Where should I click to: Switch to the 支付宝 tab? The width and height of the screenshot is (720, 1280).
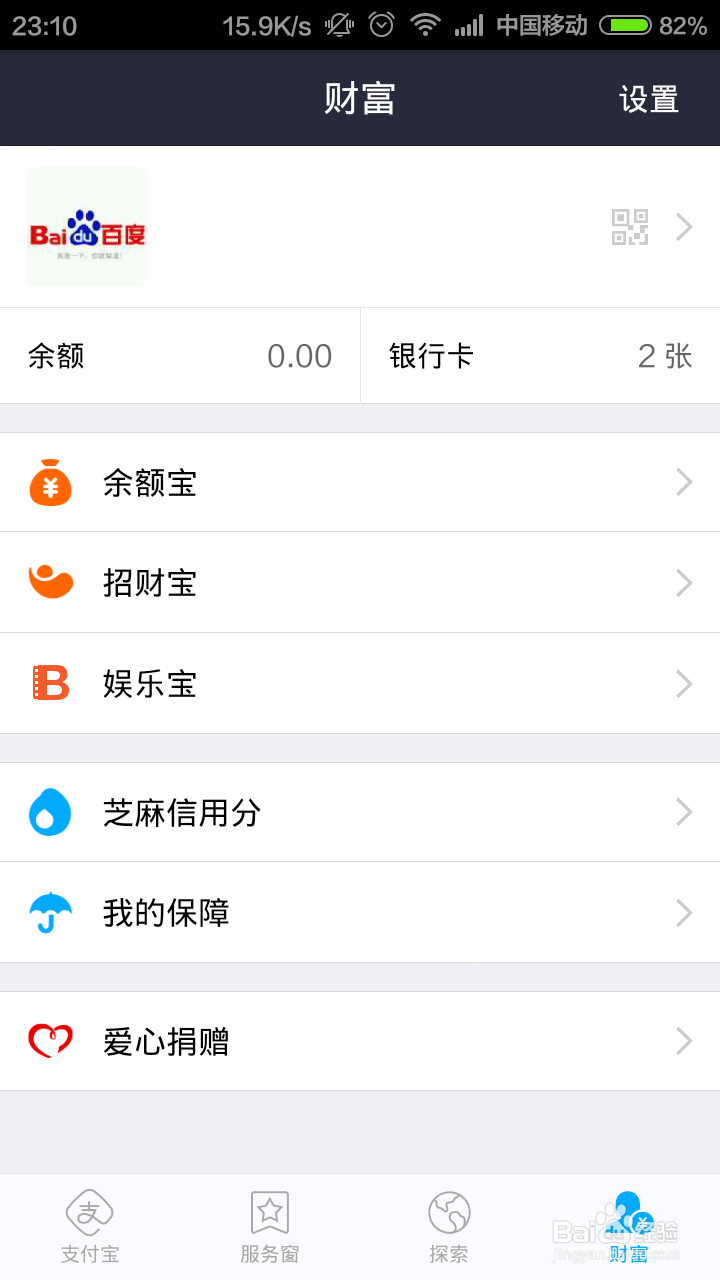pyautogui.click(x=90, y=1225)
